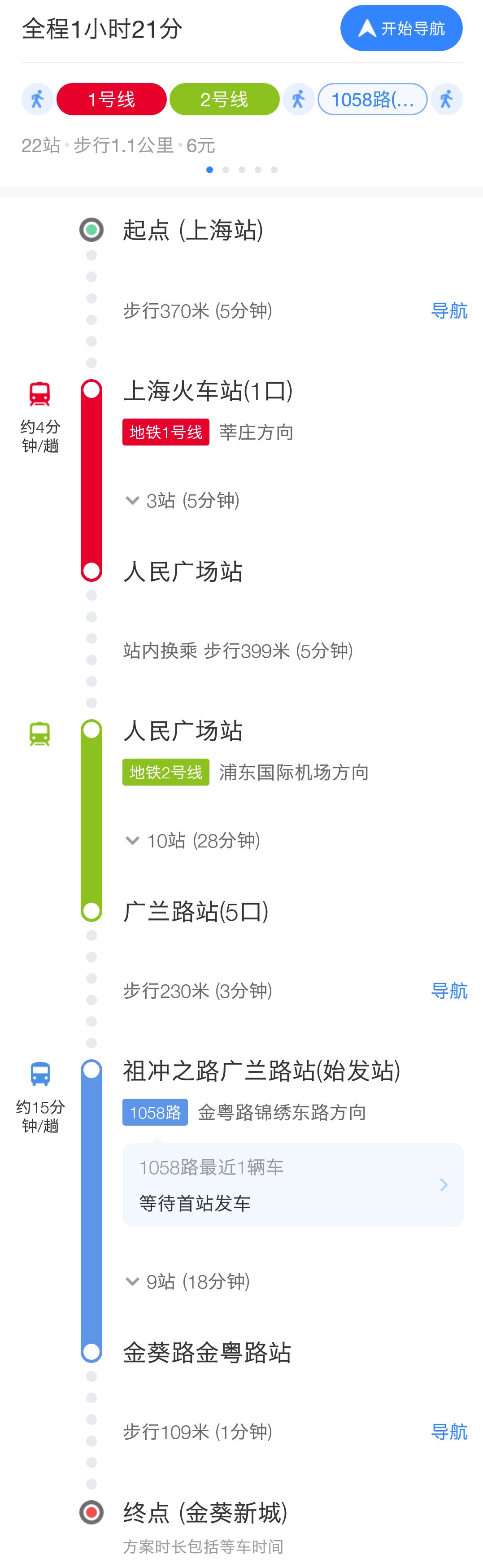The height and width of the screenshot is (1568, 483).
Task: Expand the 10站 (28分钟) stop list
Action: [x=193, y=841]
